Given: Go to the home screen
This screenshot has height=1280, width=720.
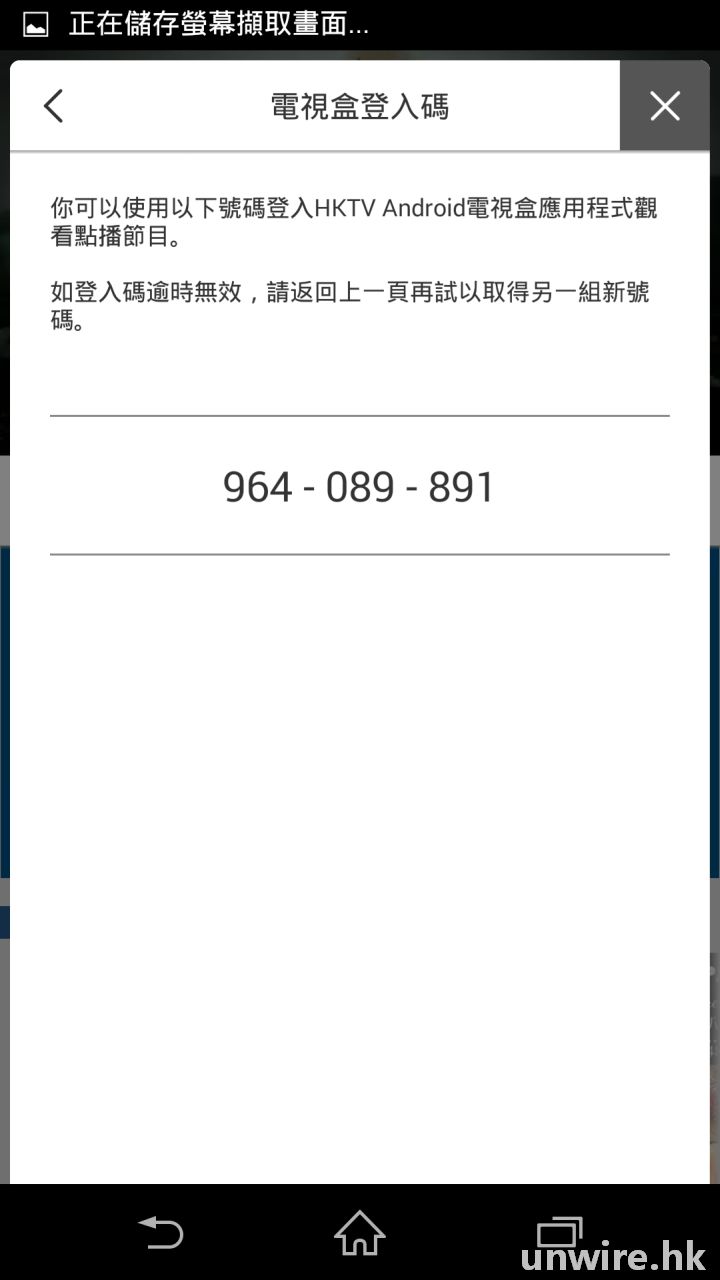Looking at the screenshot, I should [360, 1232].
